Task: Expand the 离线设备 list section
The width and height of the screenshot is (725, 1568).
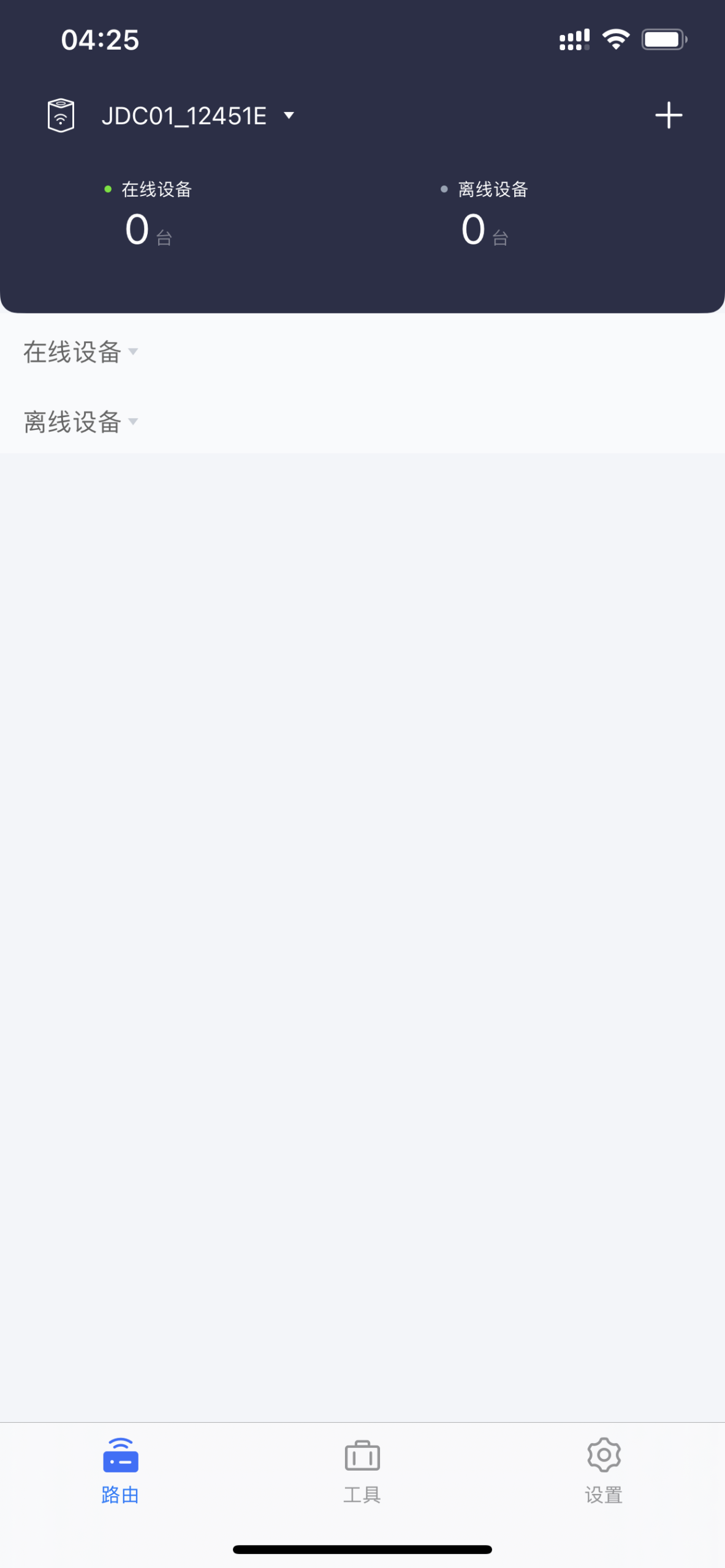Action: tap(80, 422)
